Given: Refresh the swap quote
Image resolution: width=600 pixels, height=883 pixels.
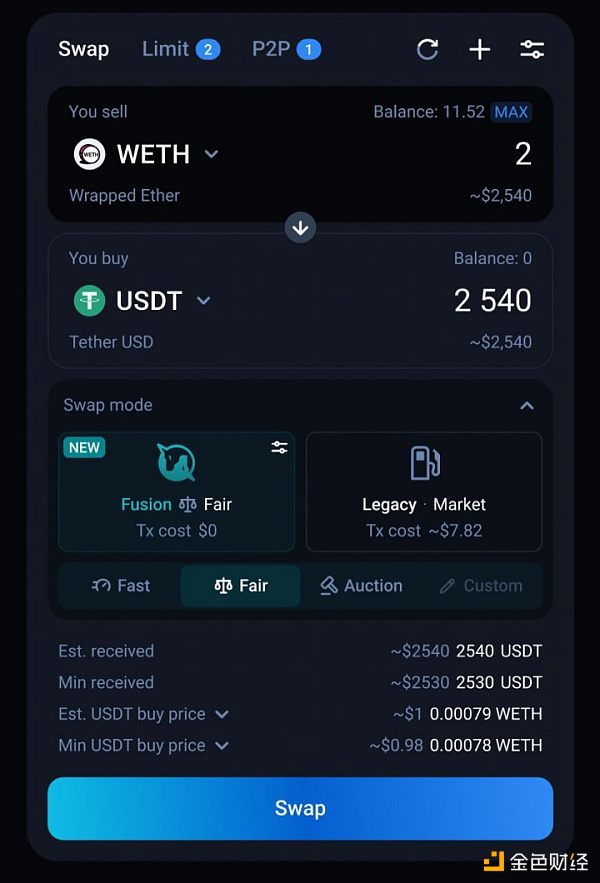Looking at the screenshot, I should click(x=427, y=49).
